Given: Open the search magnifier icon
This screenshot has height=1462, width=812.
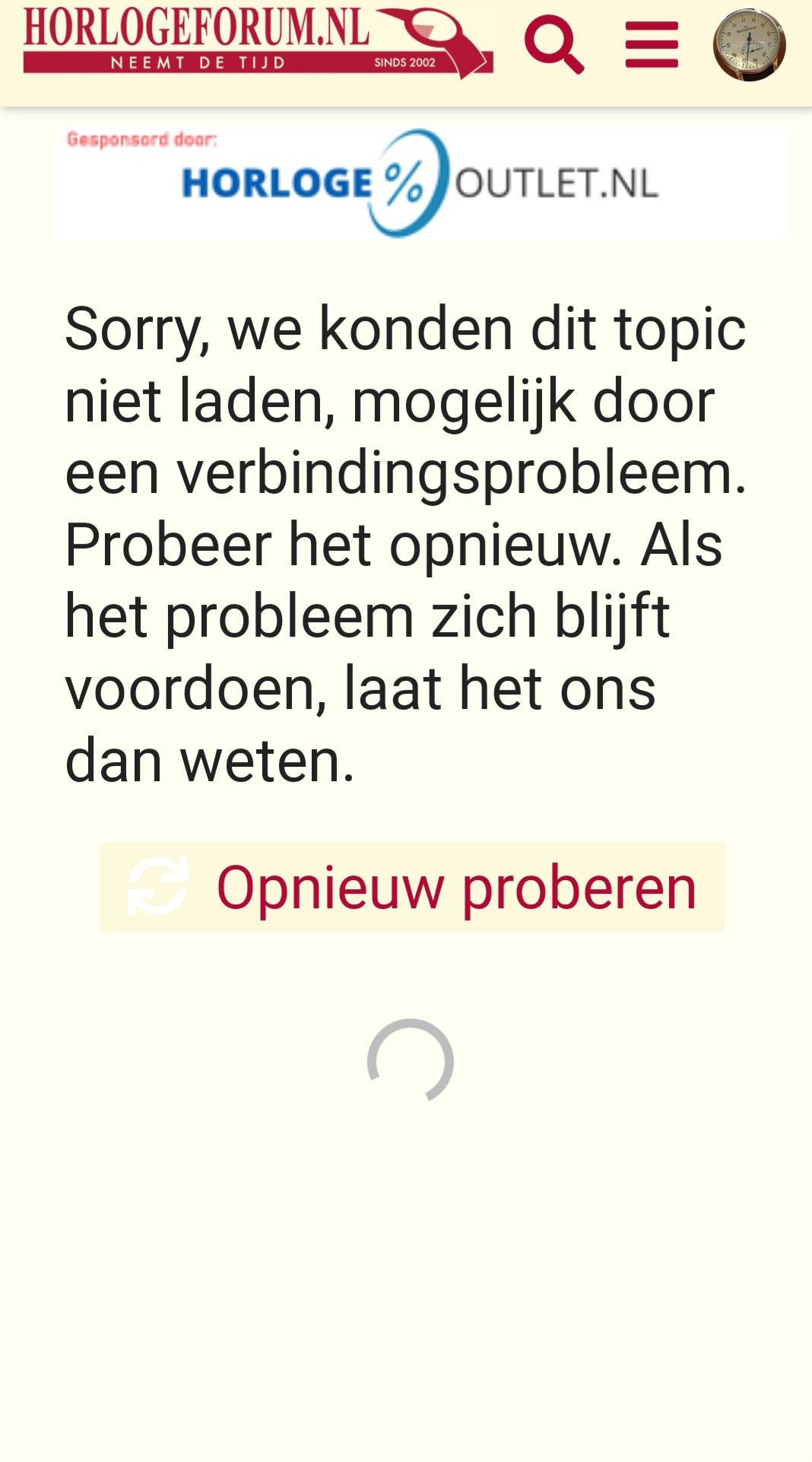Looking at the screenshot, I should pyautogui.click(x=554, y=45).
